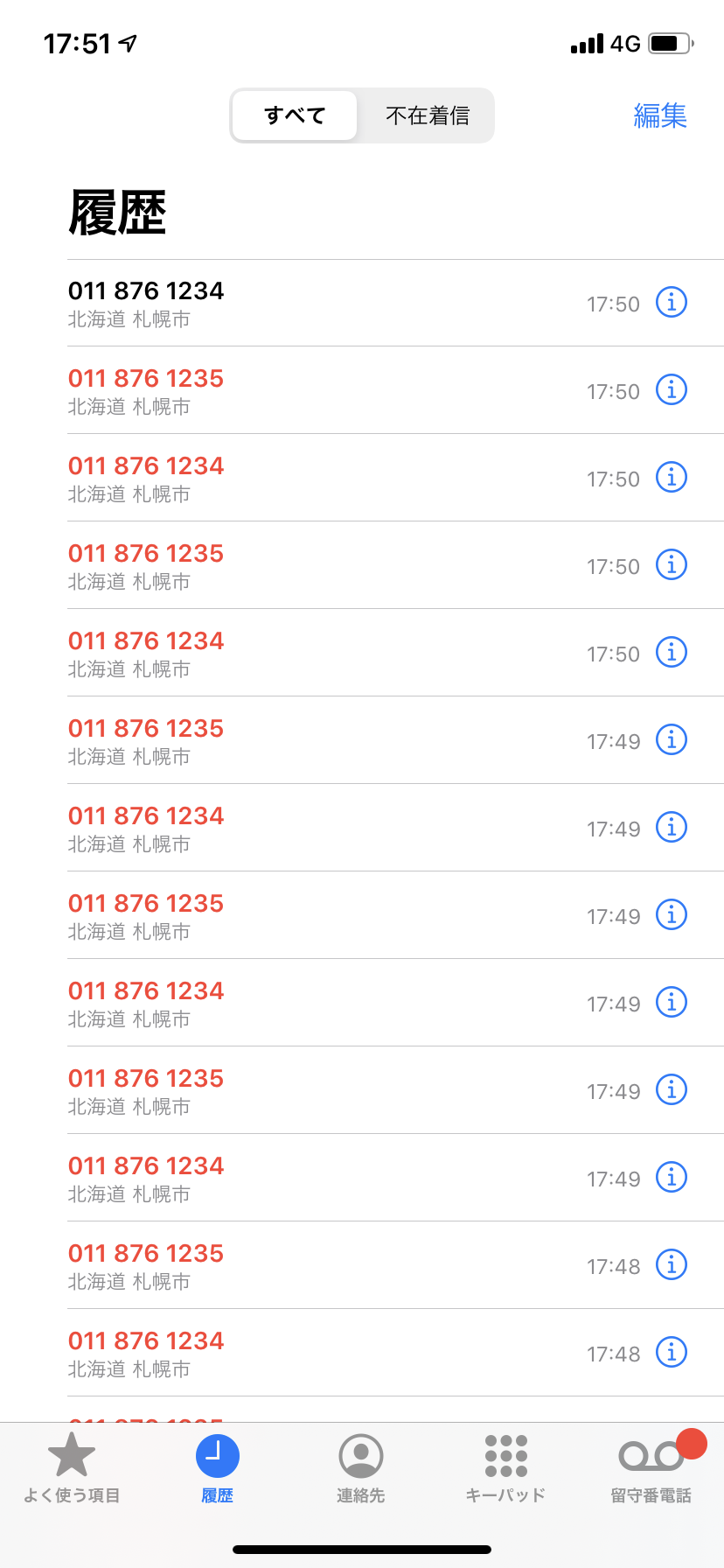
Task: Go to the 連絡先 contacts tab
Action: click(x=361, y=1470)
